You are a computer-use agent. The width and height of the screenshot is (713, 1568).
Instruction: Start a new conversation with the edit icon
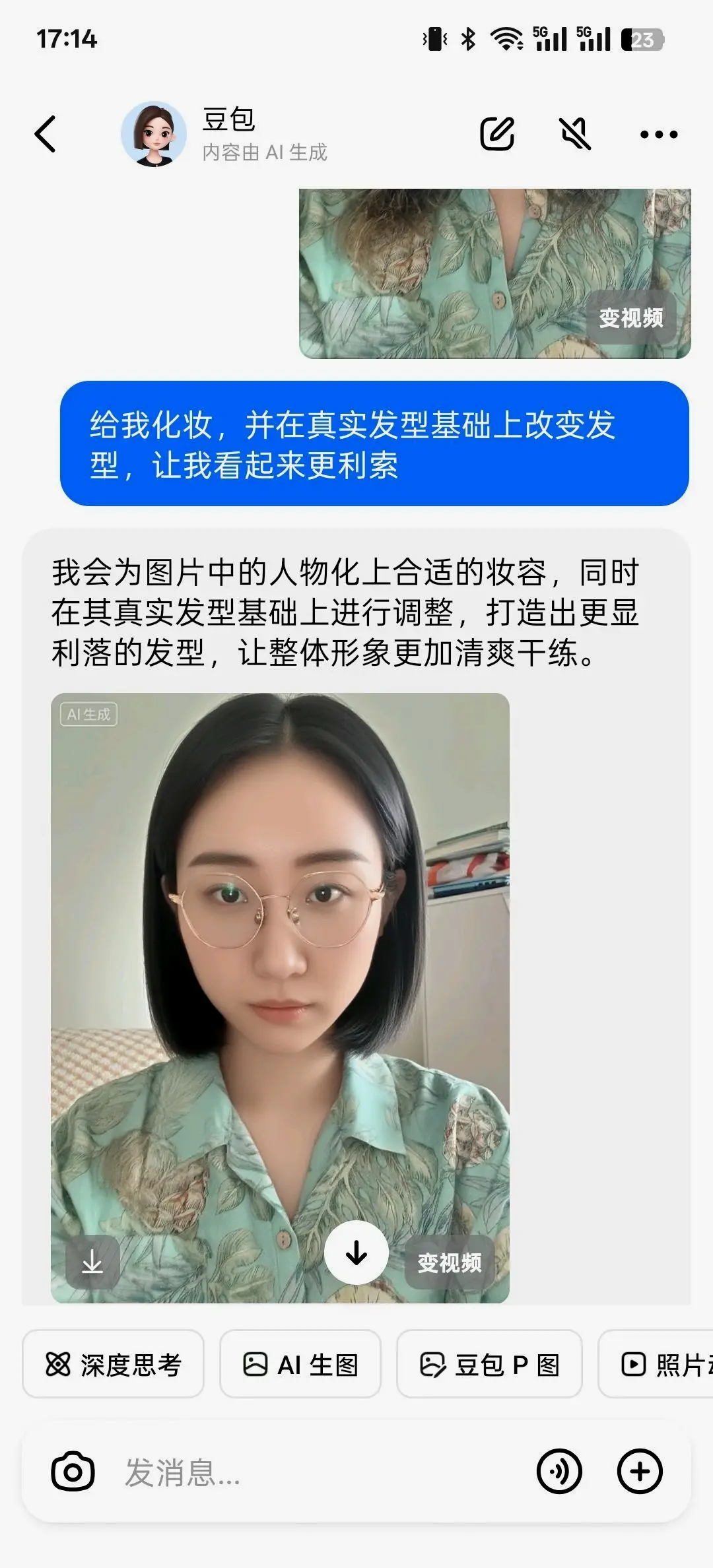(x=496, y=134)
